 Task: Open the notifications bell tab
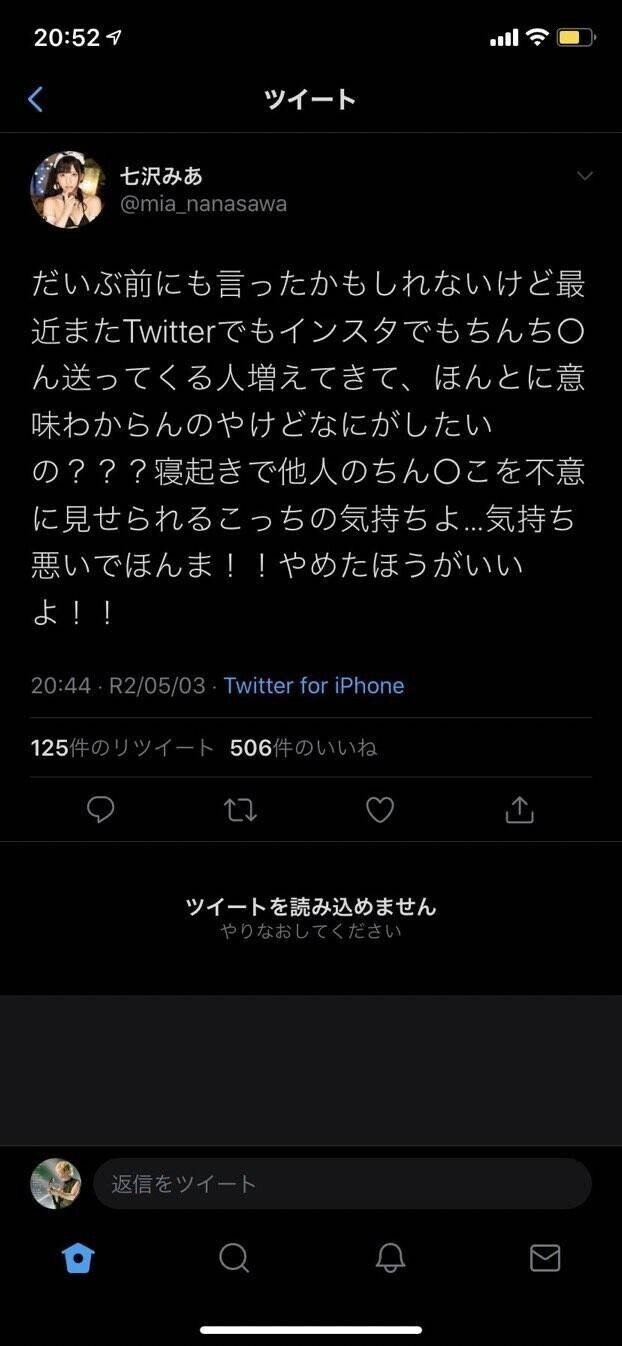(390, 1258)
